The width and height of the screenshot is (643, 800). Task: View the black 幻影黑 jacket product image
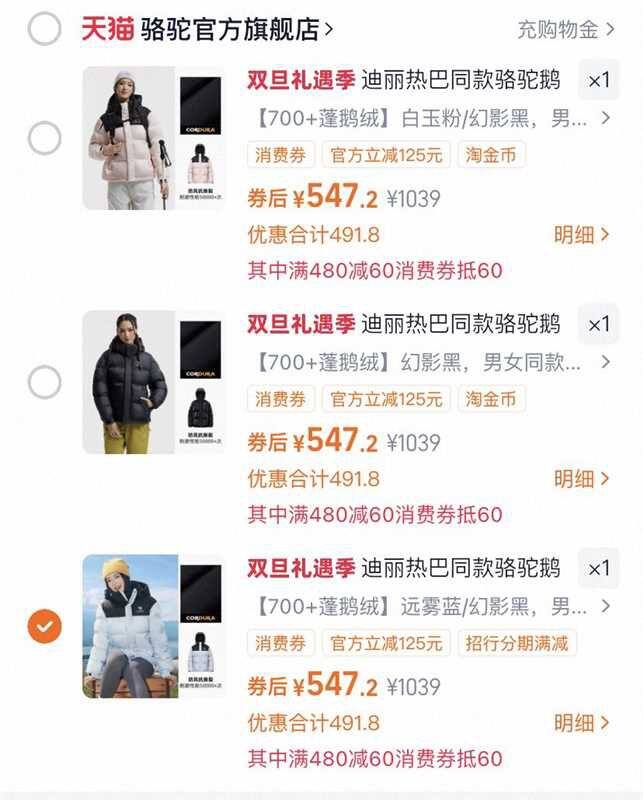click(154, 382)
